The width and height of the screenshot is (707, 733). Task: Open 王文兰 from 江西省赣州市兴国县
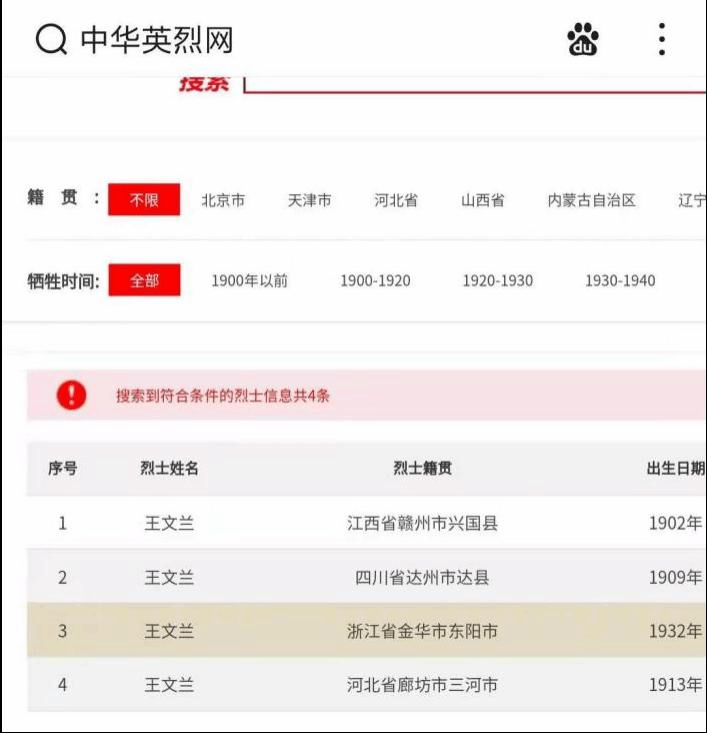[x=169, y=523]
